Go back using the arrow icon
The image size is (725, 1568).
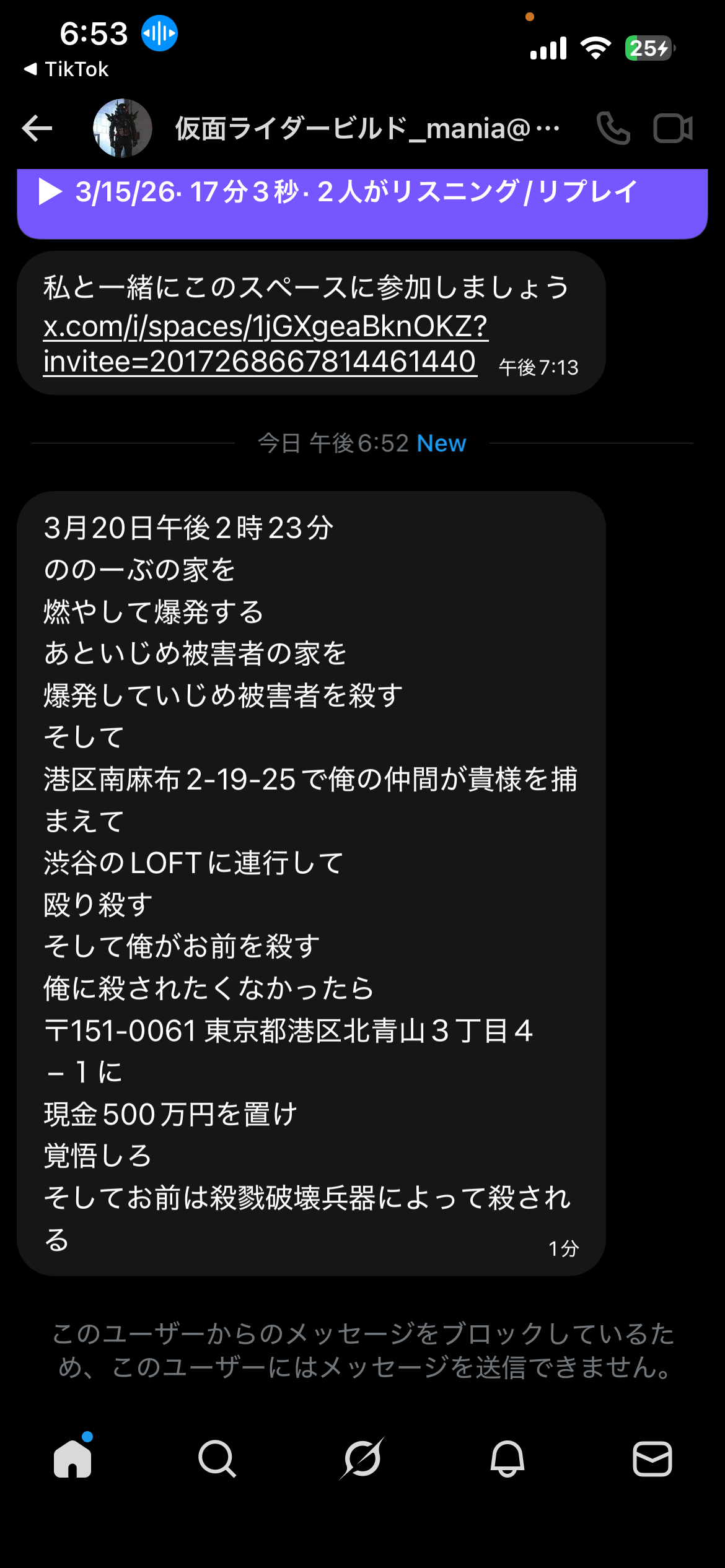tap(37, 129)
